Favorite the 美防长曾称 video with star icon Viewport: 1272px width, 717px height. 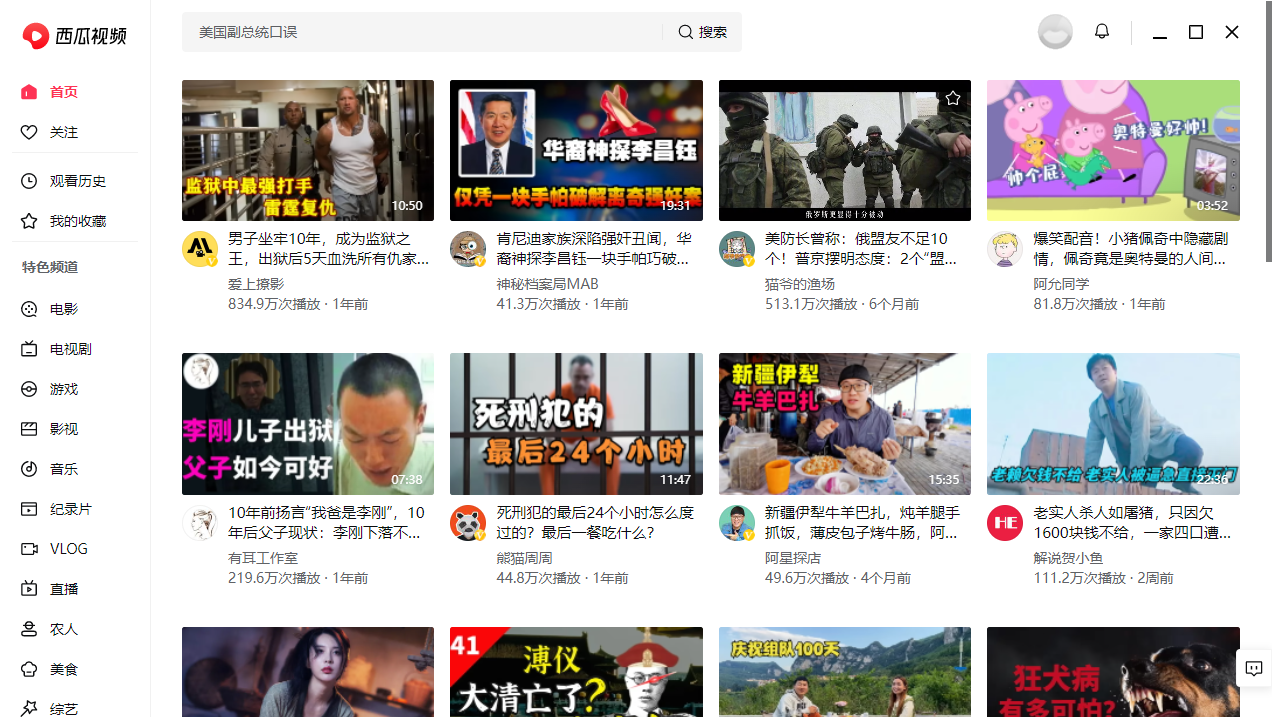tap(953, 98)
